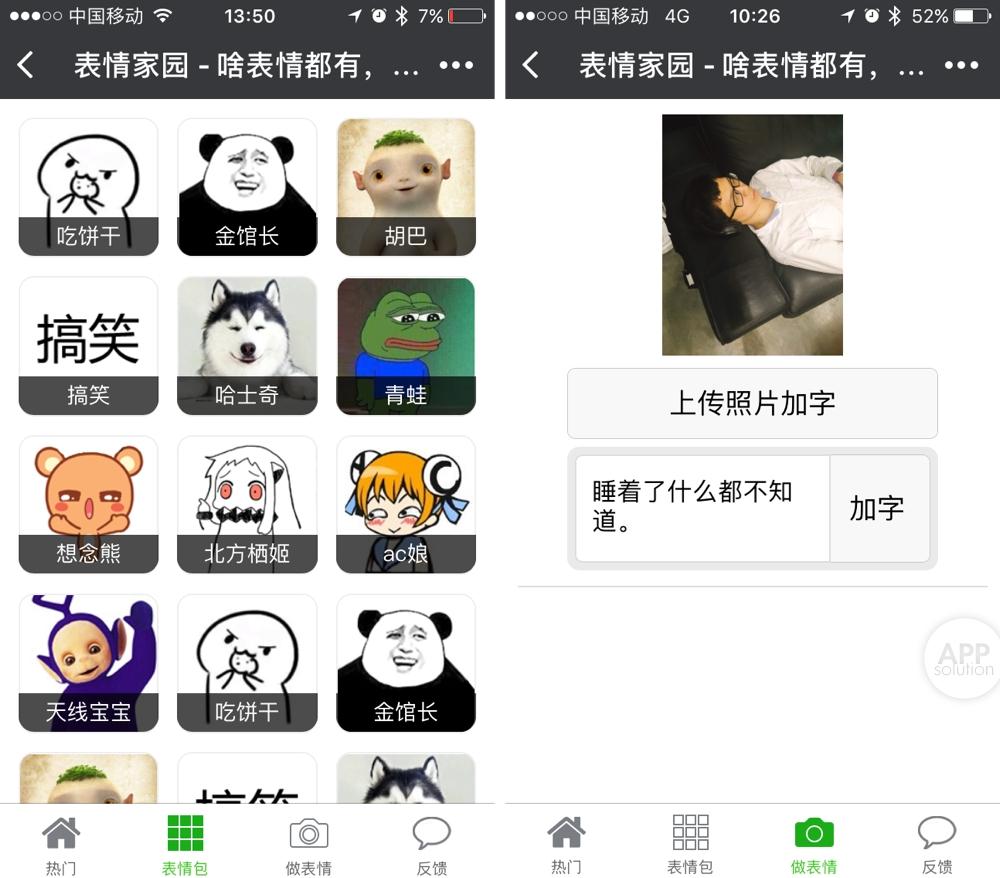The image size is (1000, 878).
Task: Open the 北方栖姬 sticker pack
Action: [247, 504]
